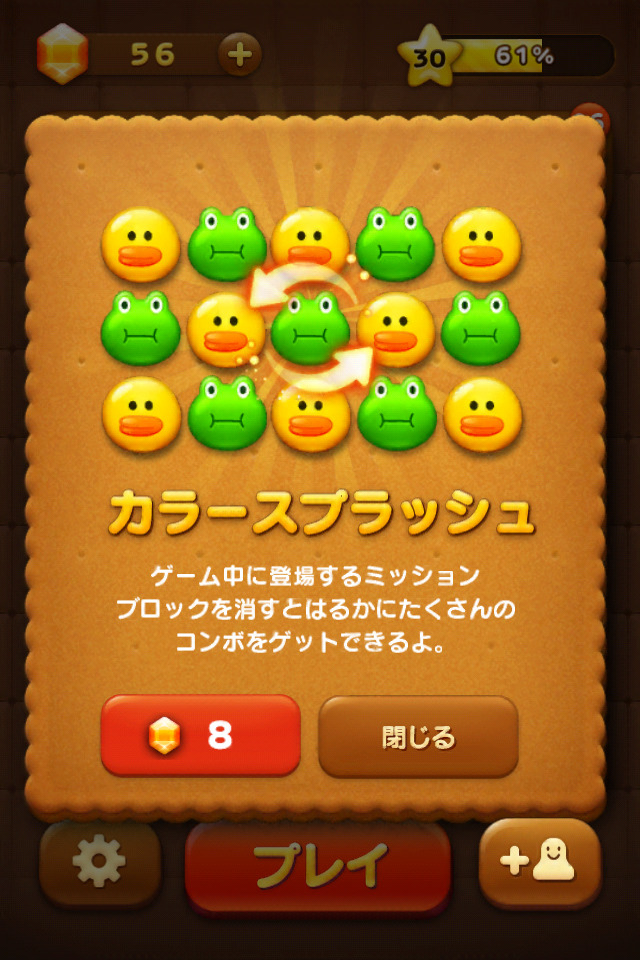The width and height of the screenshot is (640, 960).
Task: Buy Color Splash for 8 gems
Action: [200, 736]
